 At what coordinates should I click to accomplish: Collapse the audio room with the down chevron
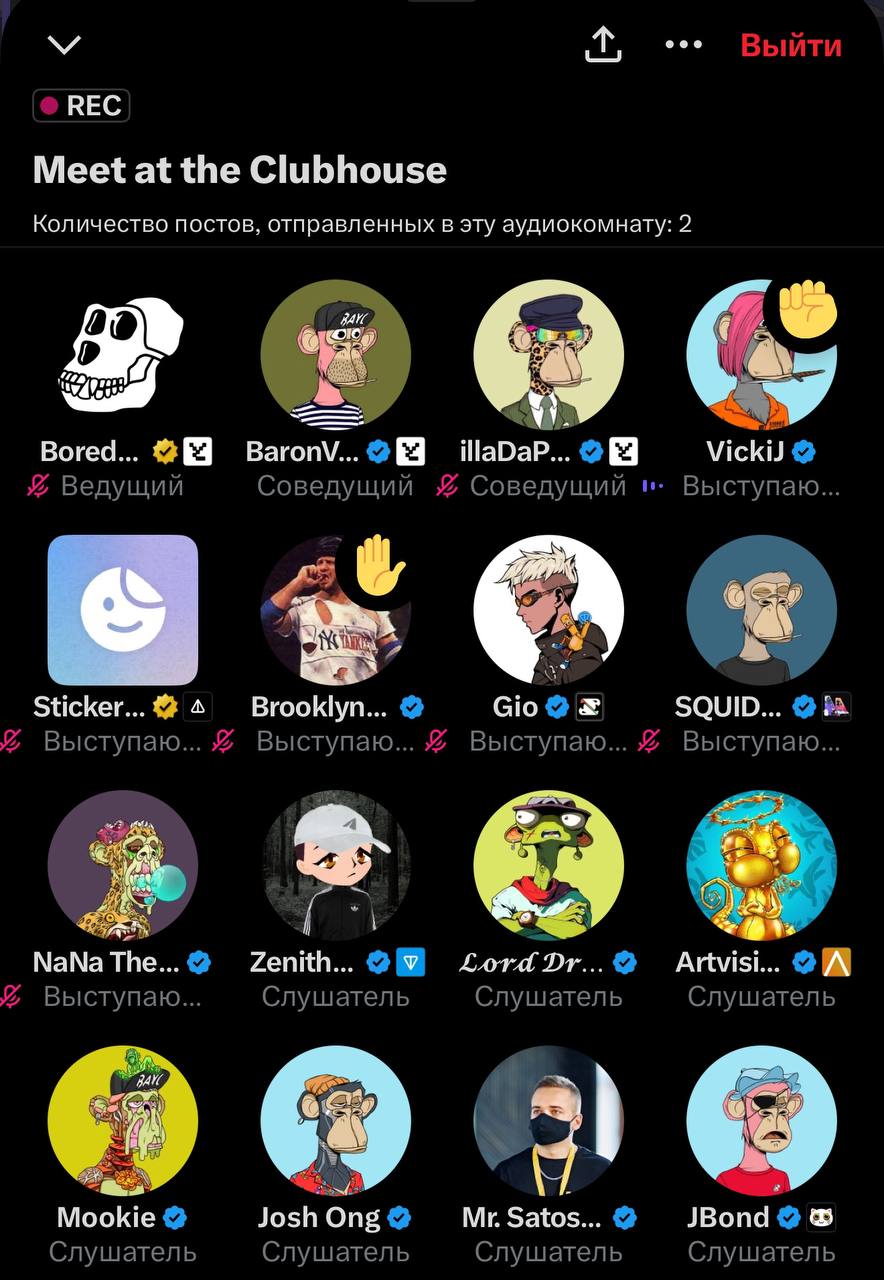click(x=64, y=45)
